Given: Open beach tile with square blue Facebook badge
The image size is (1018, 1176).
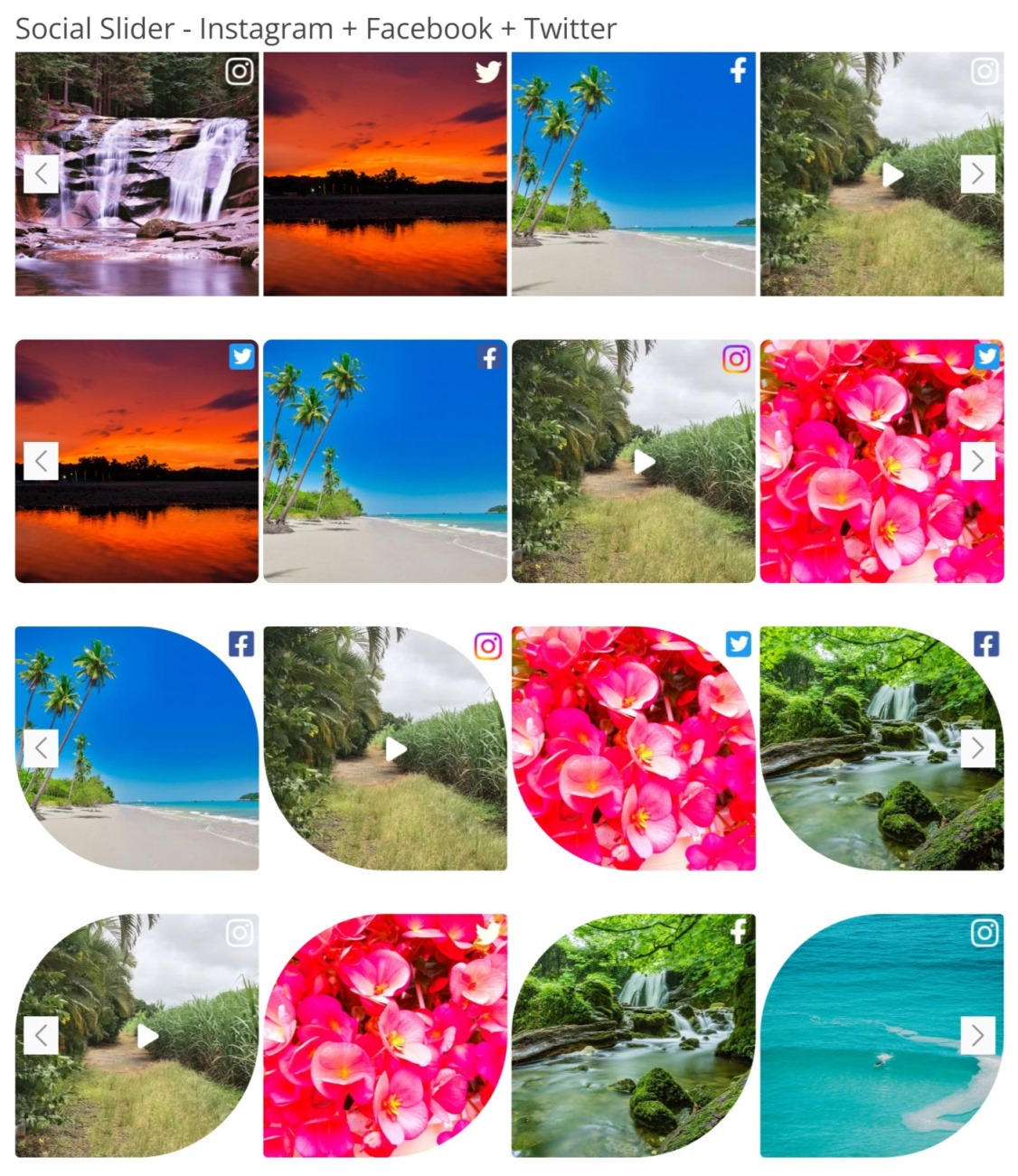Looking at the screenshot, I should [384, 461].
